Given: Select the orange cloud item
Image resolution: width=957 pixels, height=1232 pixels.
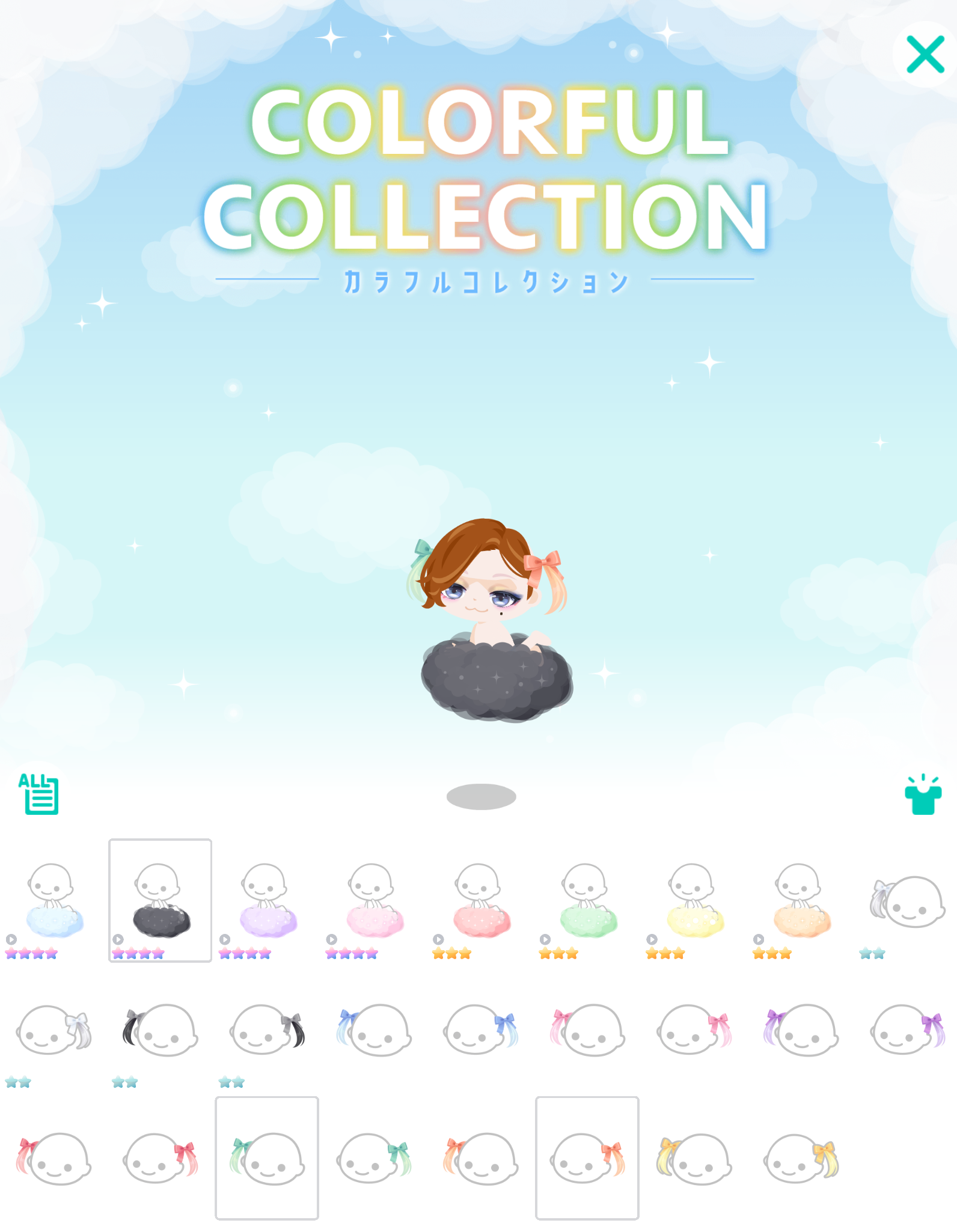Looking at the screenshot, I should (x=800, y=900).
